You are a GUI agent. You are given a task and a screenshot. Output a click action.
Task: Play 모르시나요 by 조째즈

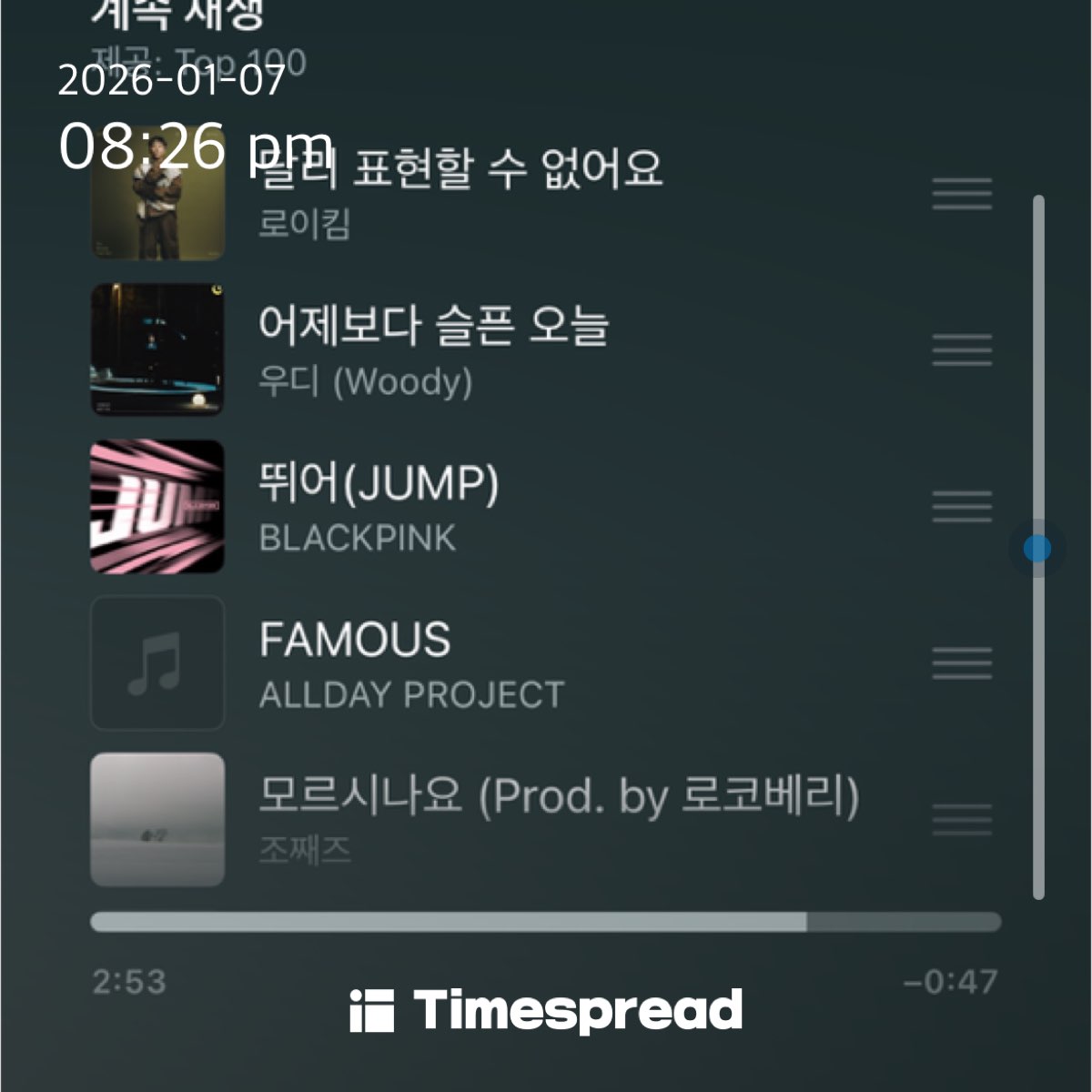pos(557,819)
